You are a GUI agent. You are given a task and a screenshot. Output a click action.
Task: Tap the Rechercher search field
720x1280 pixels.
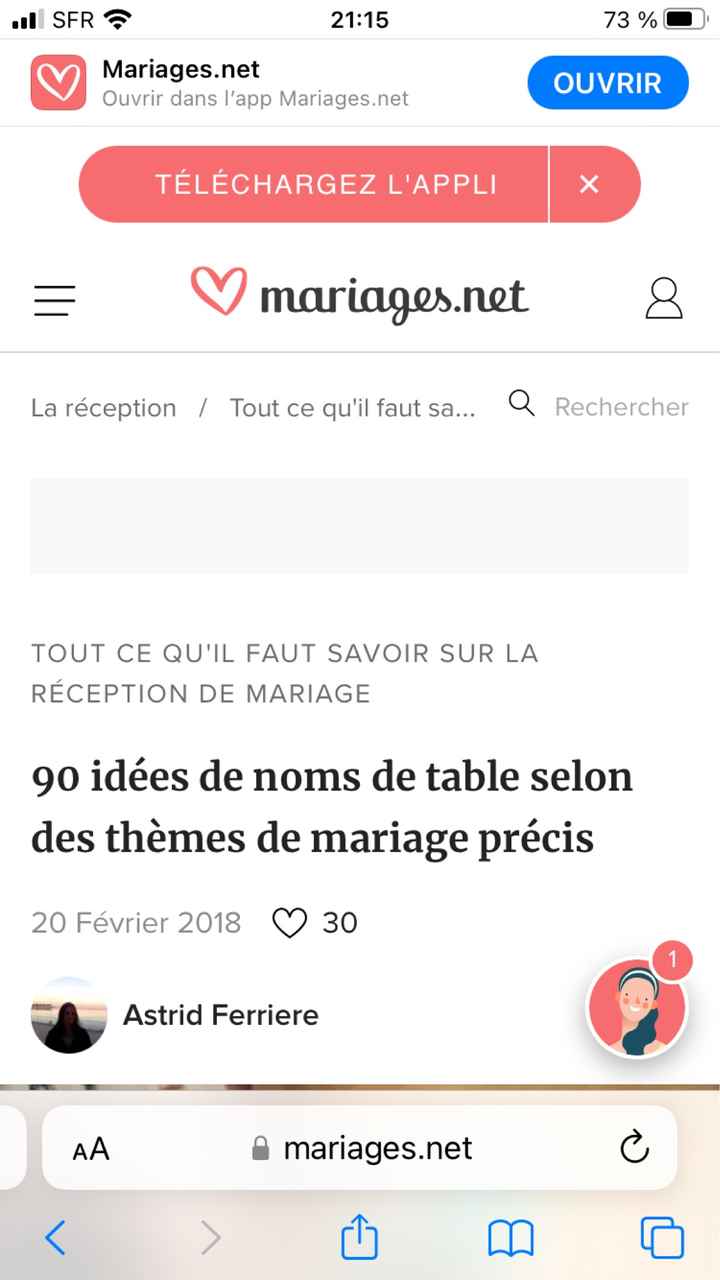tap(622, 406)
